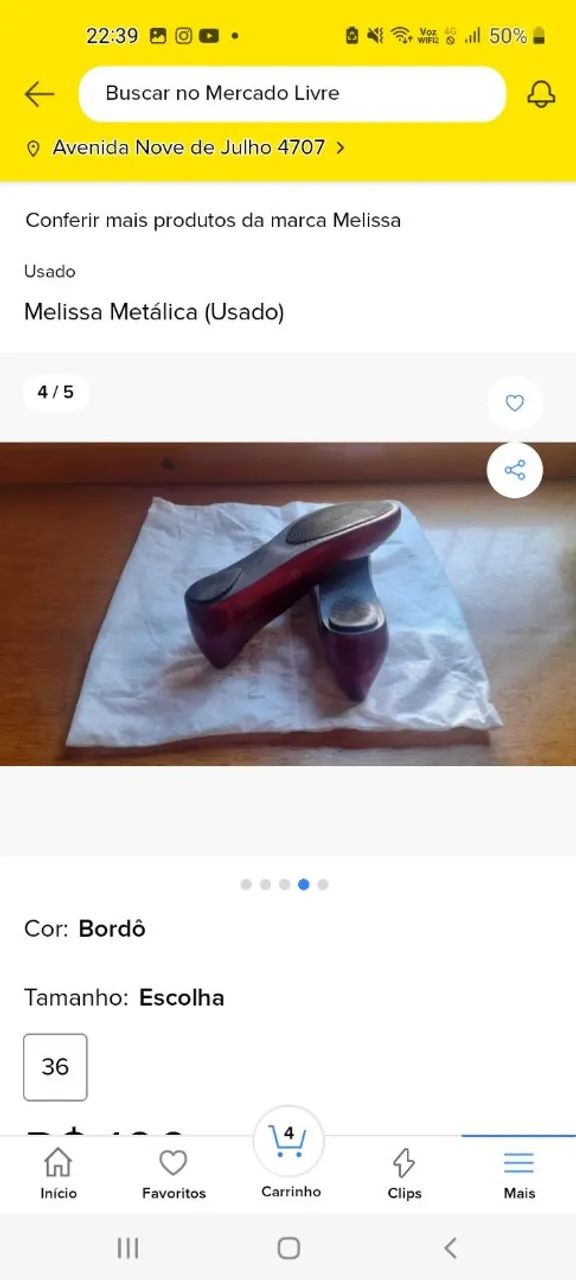Image resolution: width=576 pixels, height=1280 pixels.
Task: Tap the Buscar no Mercado Livre search field
Action: (x=292, y=94)
